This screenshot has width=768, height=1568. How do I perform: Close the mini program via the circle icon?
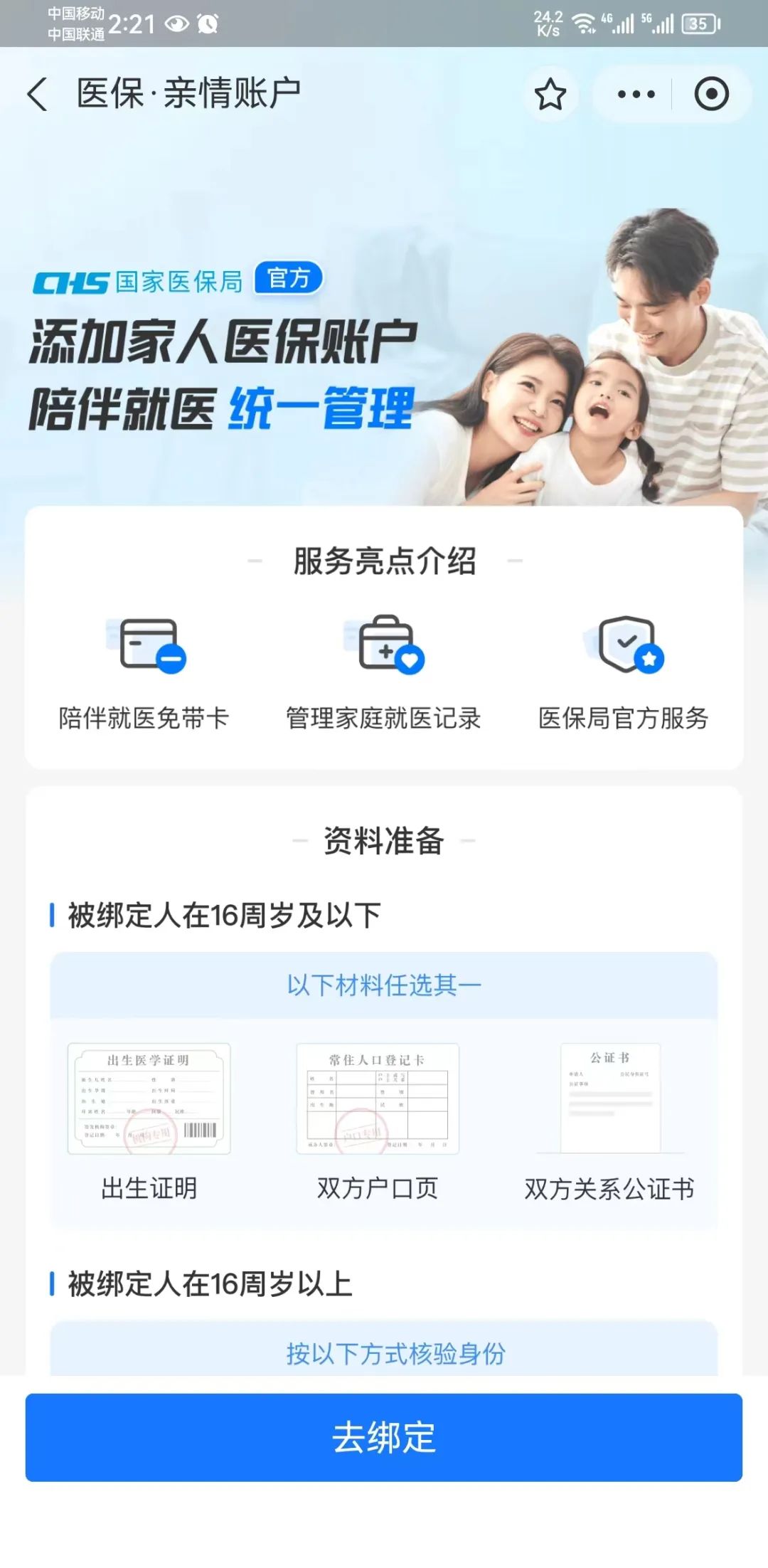711,94
